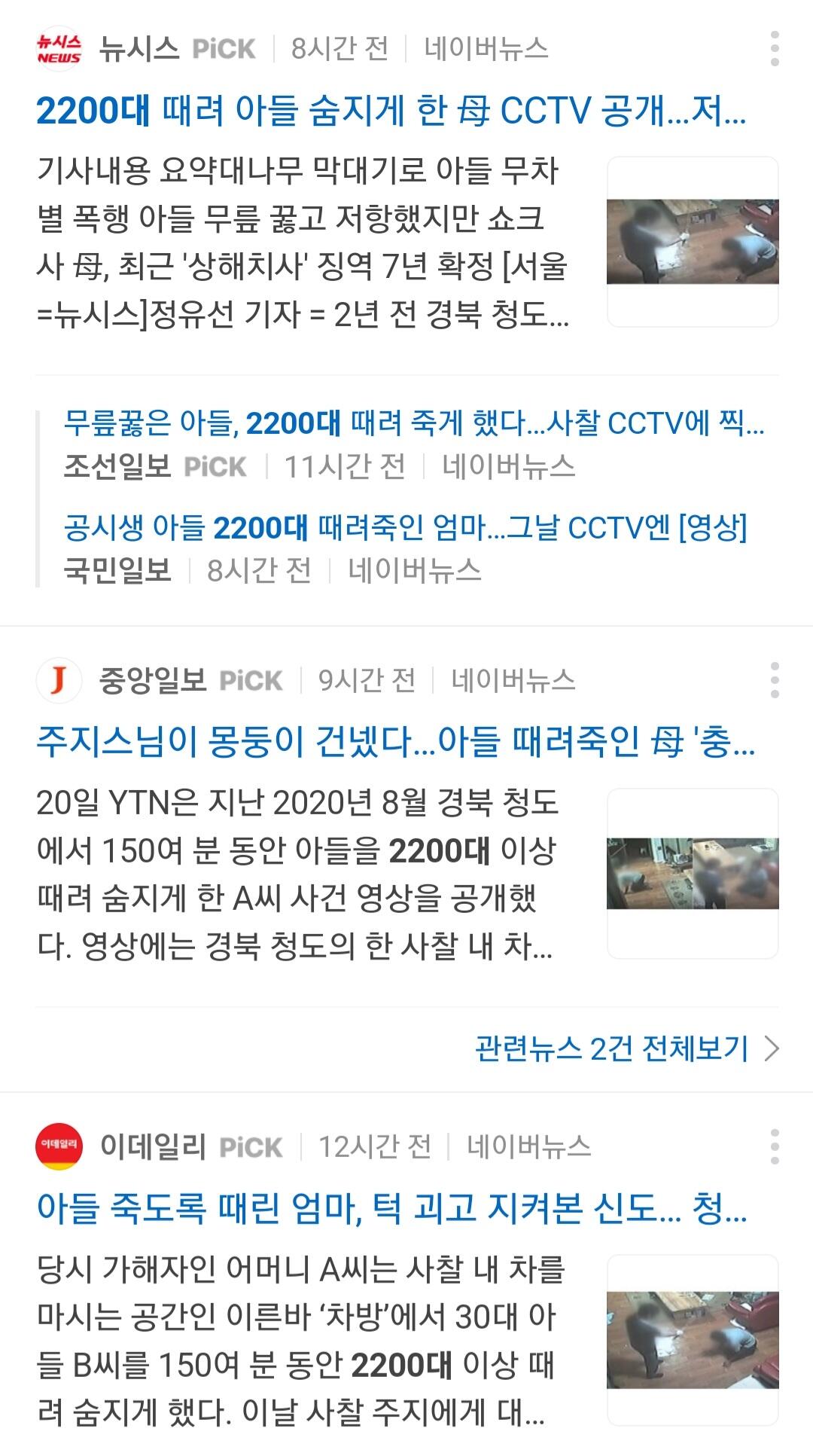The image size is (813, 1456).
Task: Tap the 이데일리 article thumbnail image
Action: (693, 1340)
